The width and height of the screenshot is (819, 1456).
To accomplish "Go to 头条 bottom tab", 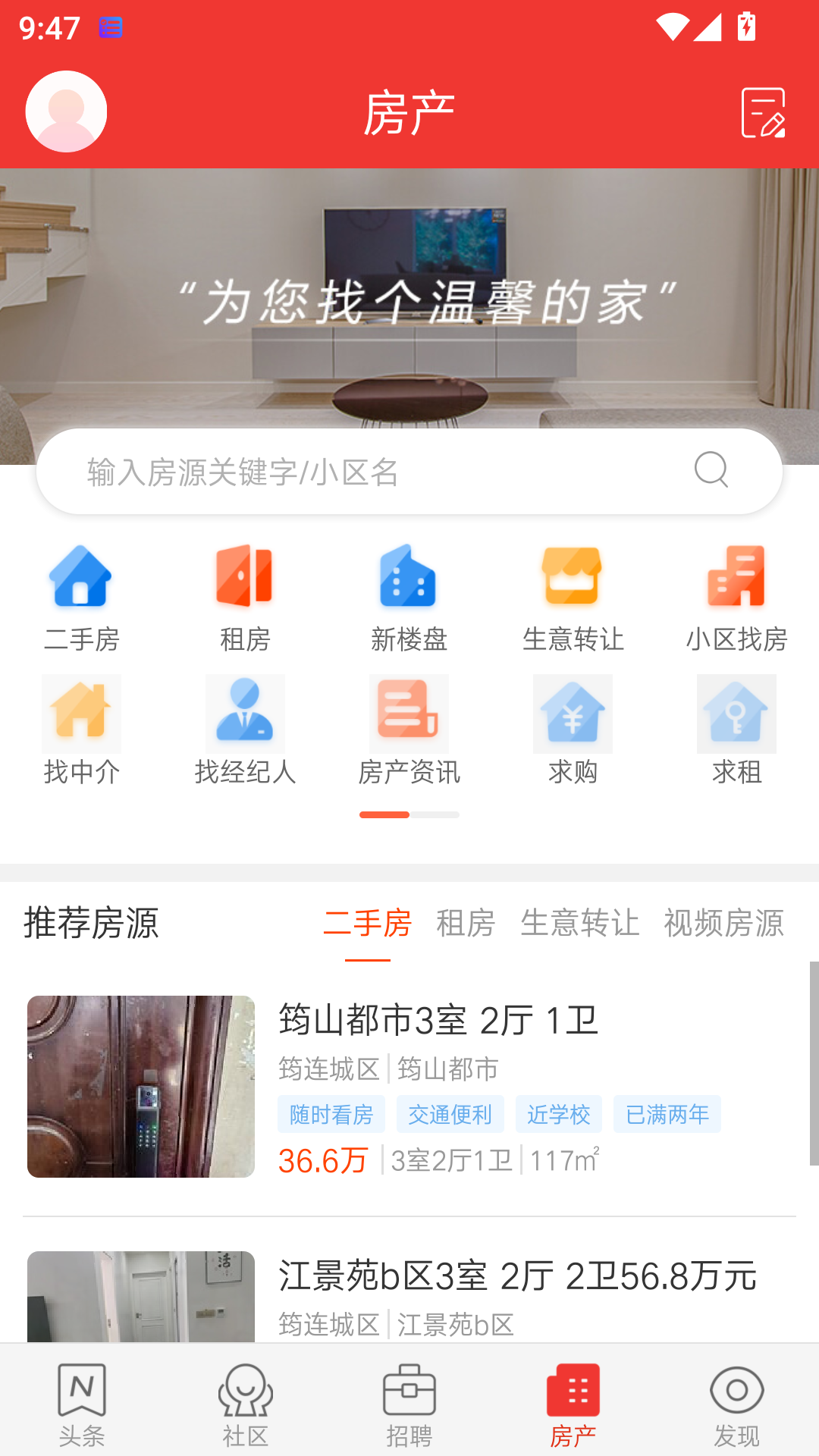I will pyautogui.click(x=81, y=1403).
